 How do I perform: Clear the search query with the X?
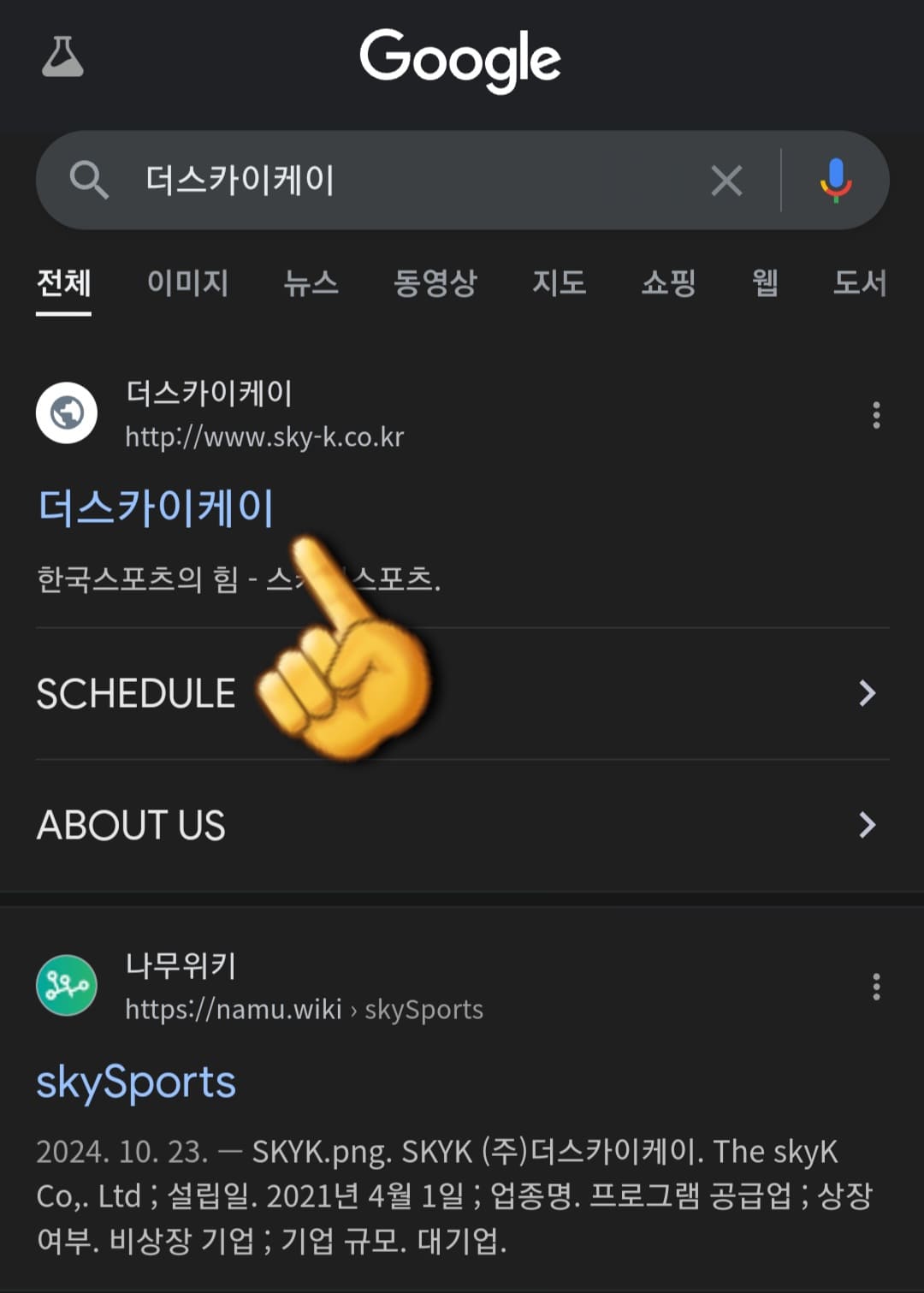726,180
